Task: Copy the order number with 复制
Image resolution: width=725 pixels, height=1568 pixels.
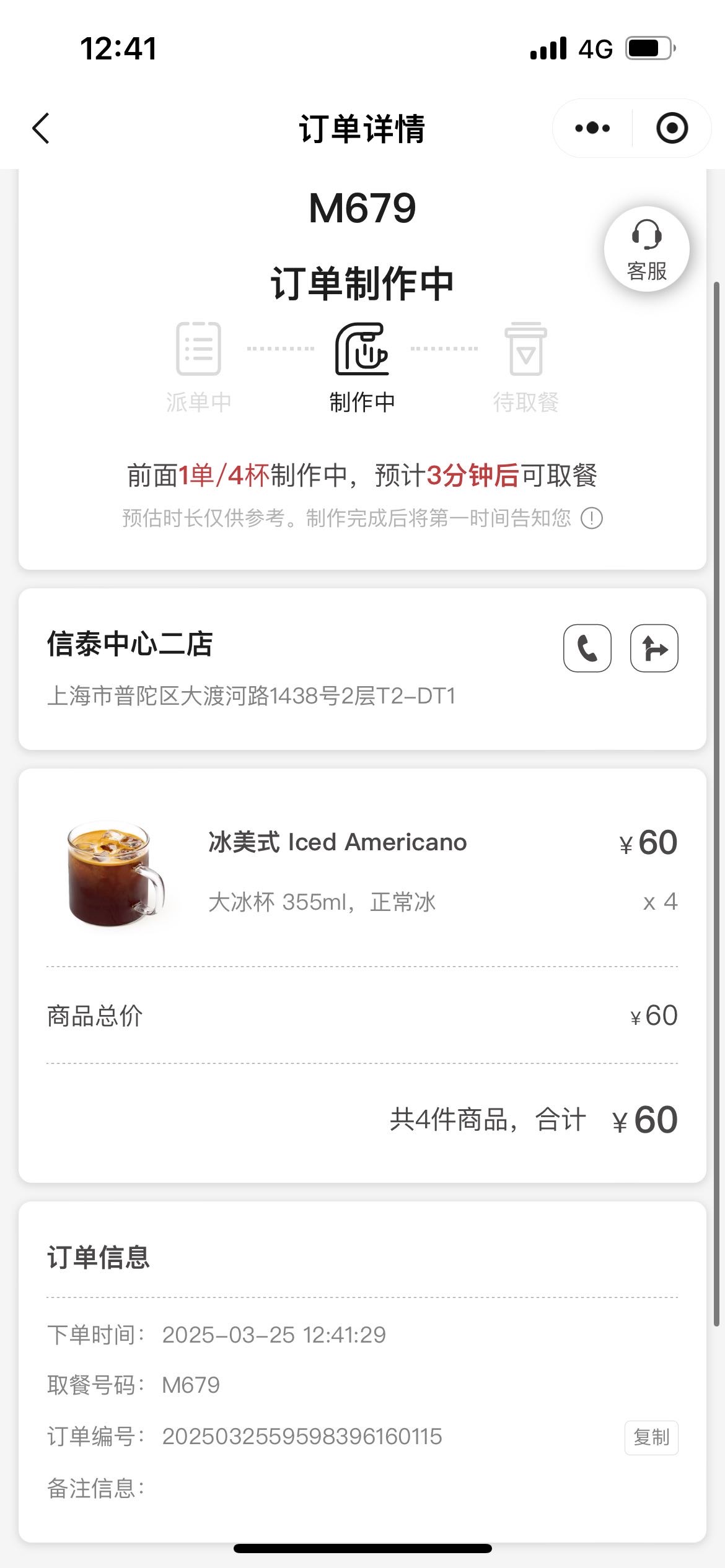Action: click(651, 1437)
